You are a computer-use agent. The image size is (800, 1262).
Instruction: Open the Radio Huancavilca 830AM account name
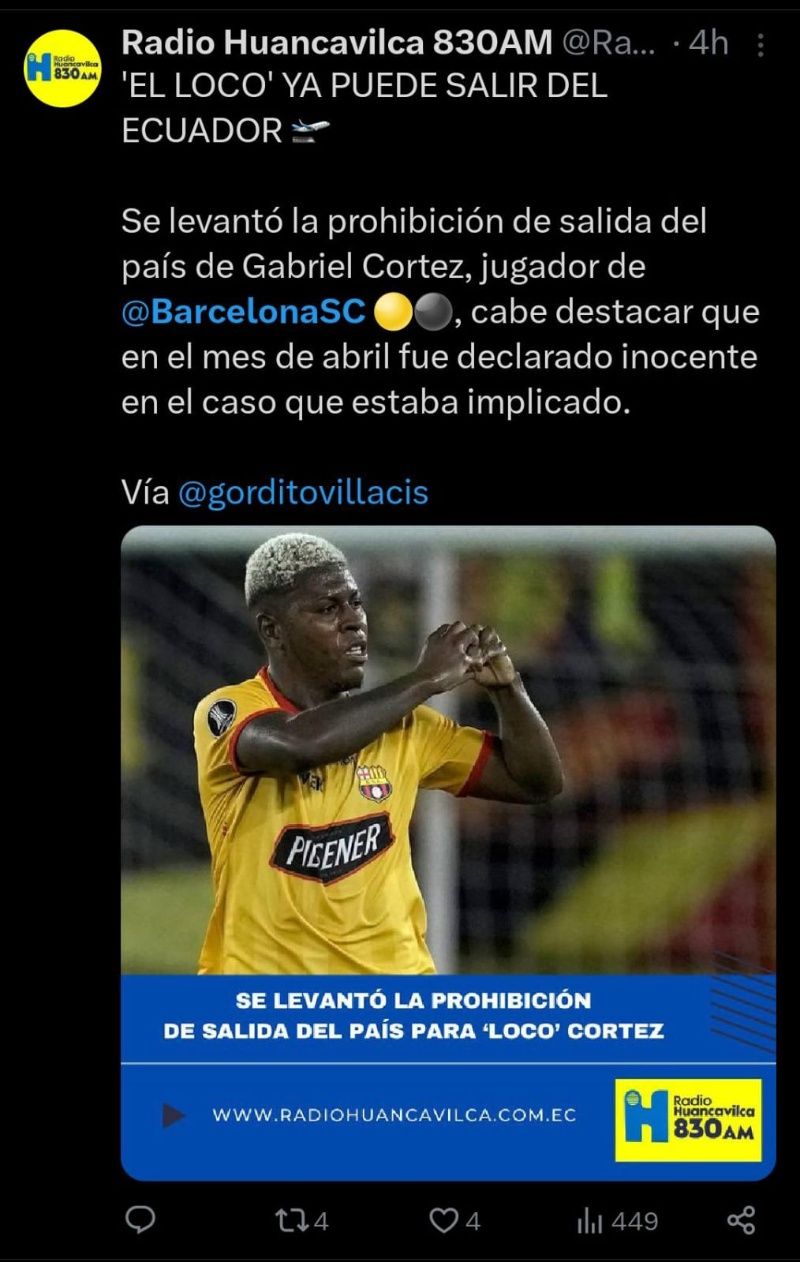click(x=336, y=43)
